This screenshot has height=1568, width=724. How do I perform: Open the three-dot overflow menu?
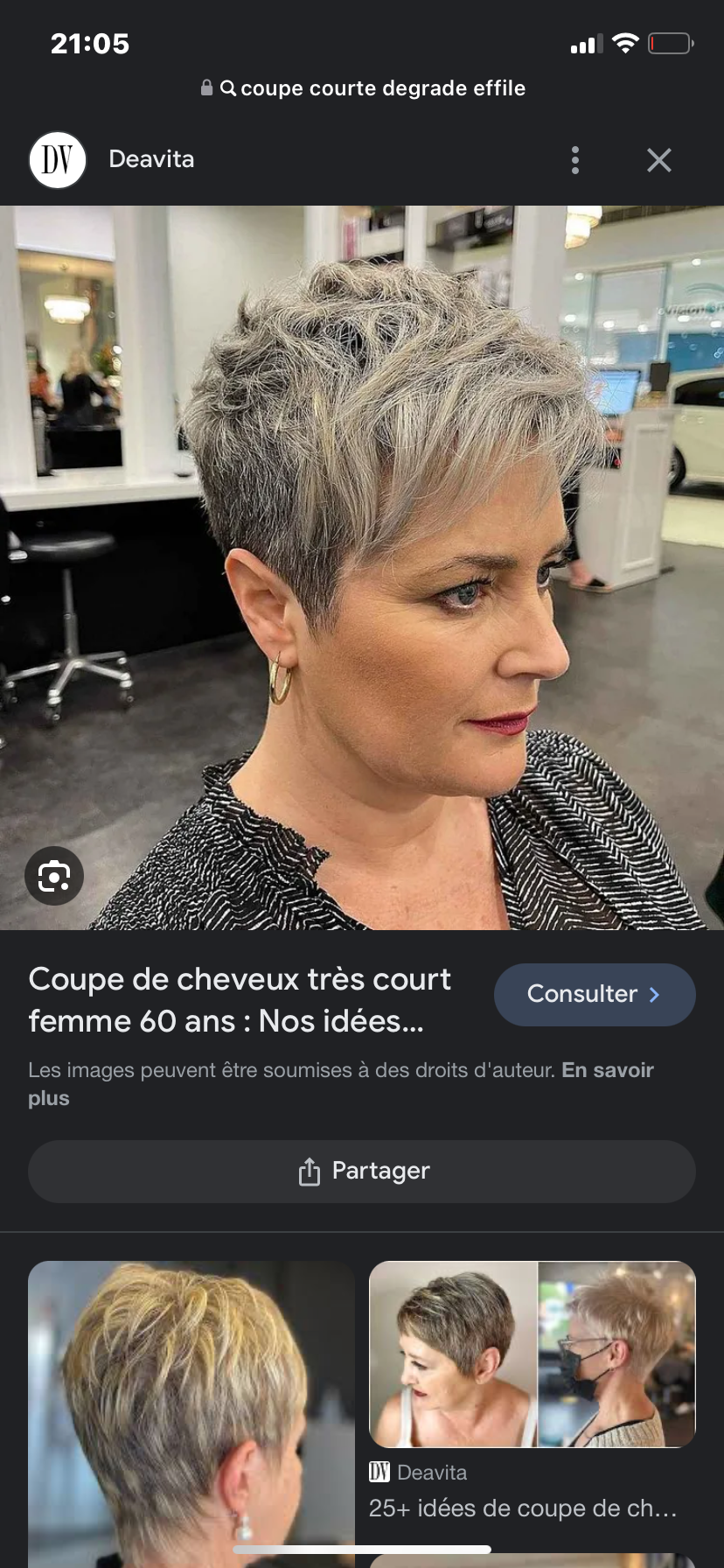coord(574,160)
